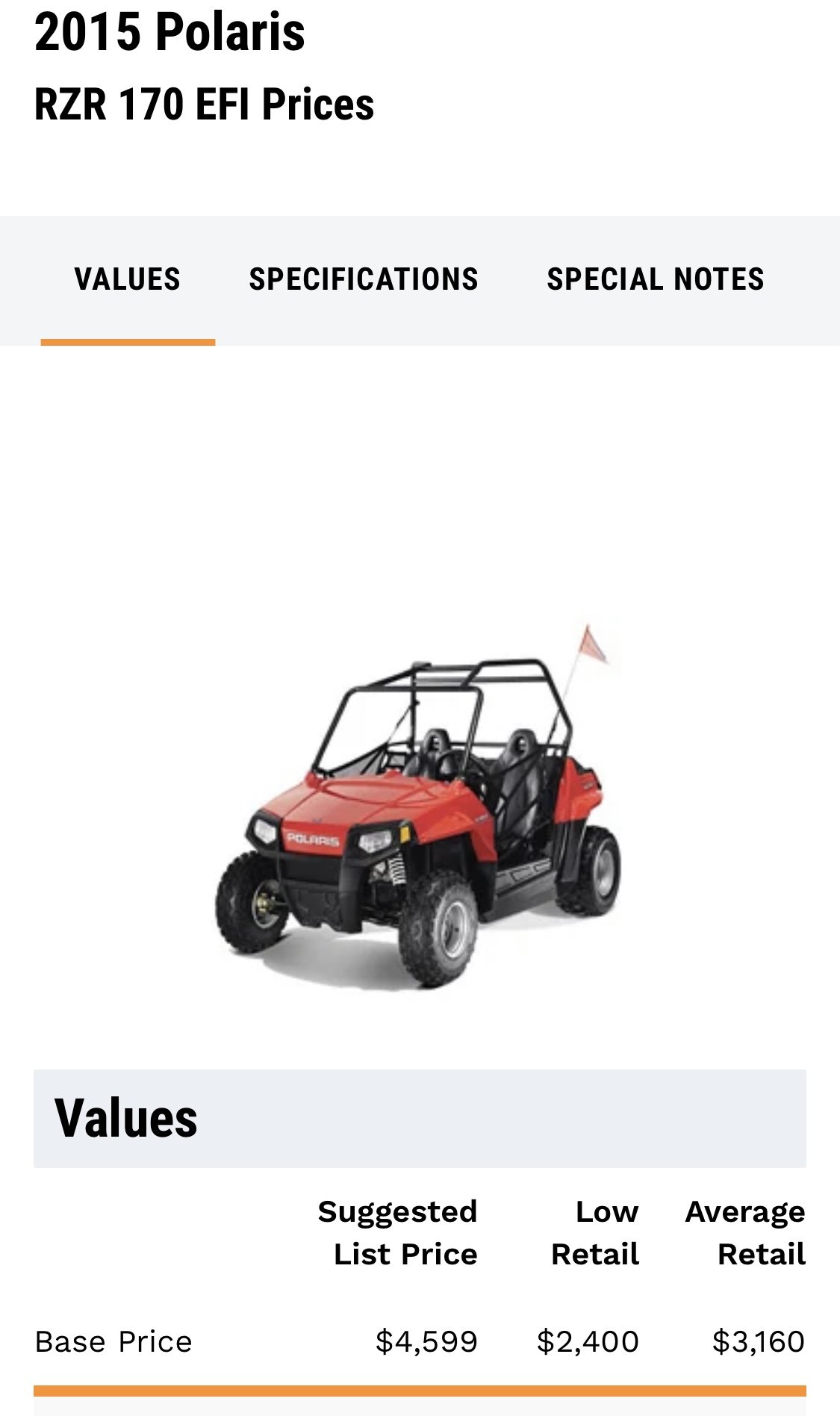Select the Values tab

pos(128,280)
